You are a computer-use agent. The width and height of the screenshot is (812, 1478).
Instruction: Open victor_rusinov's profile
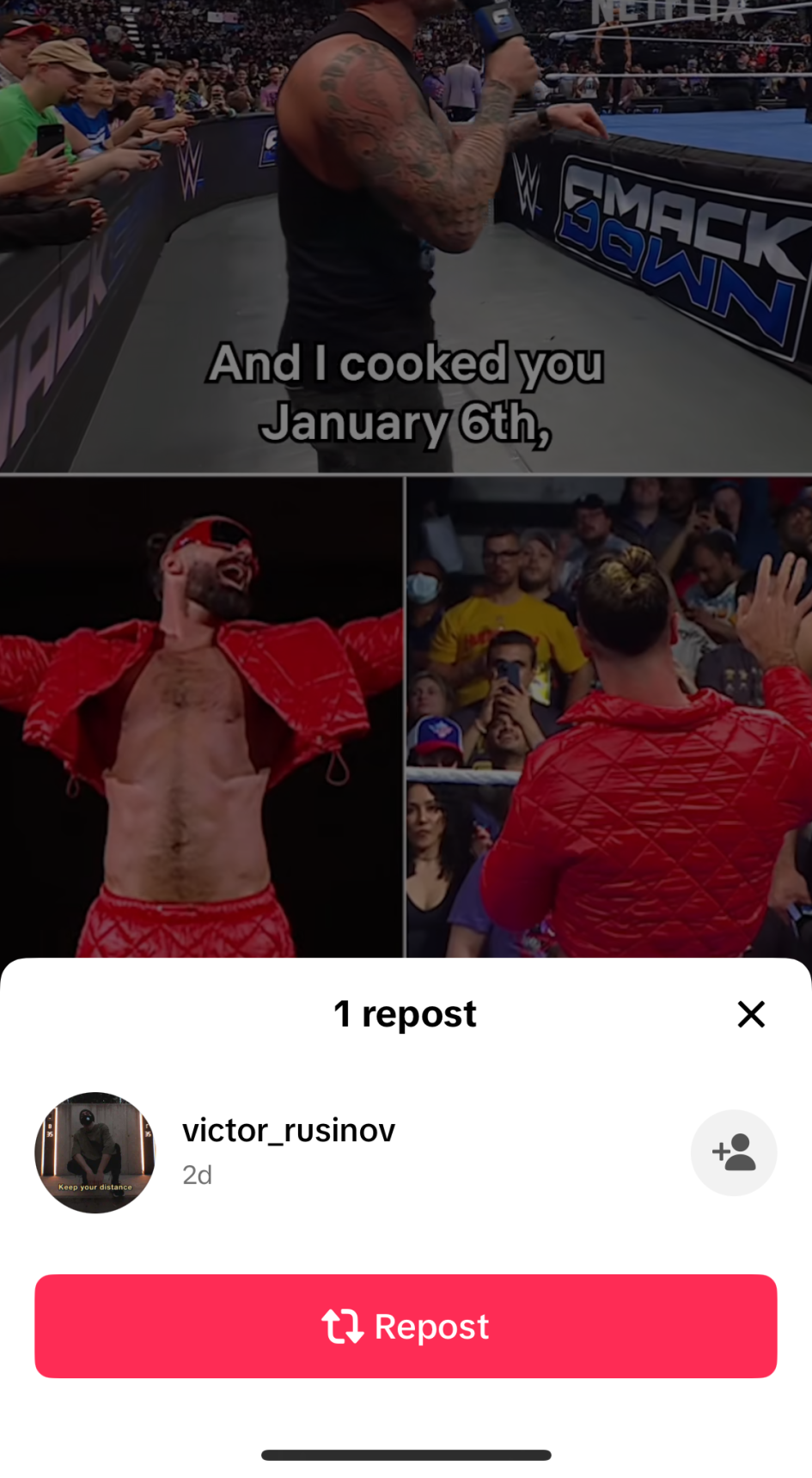(288, 1130)
